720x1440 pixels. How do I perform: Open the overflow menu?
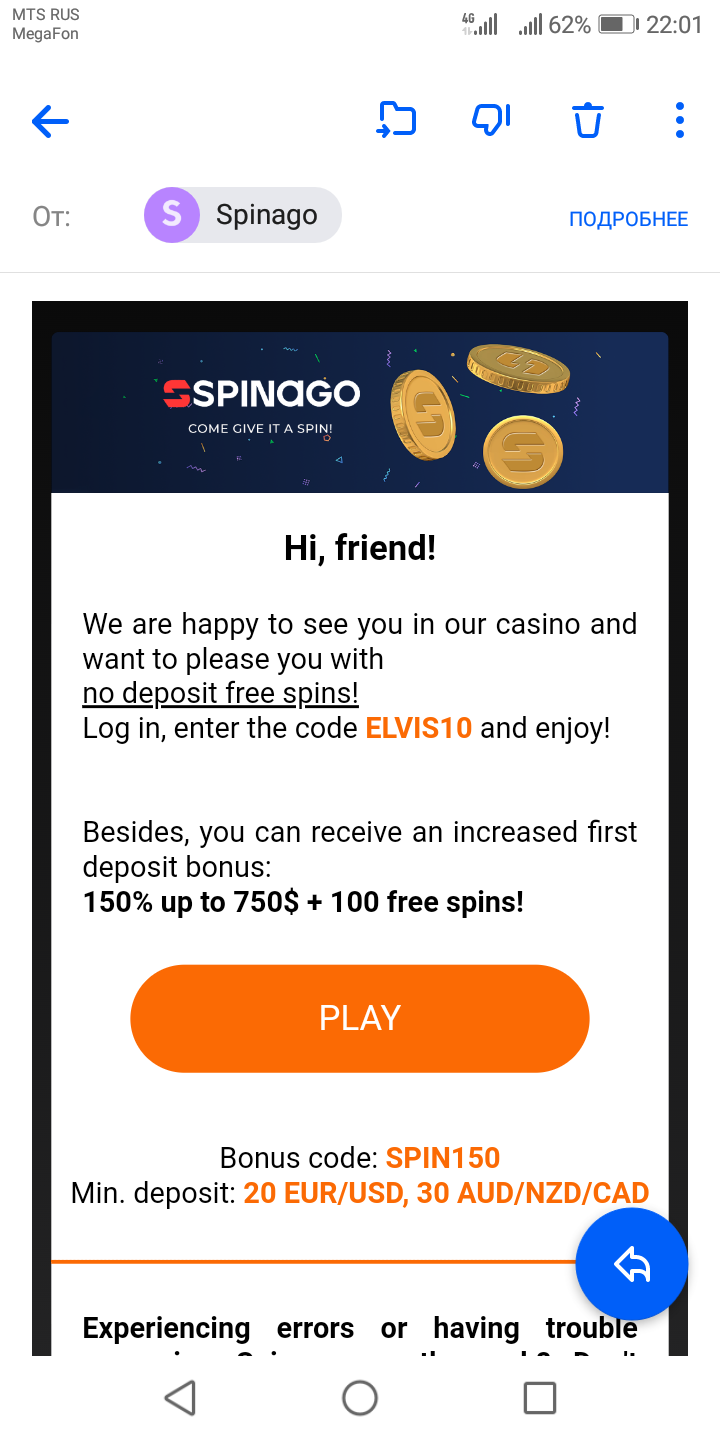click(680, 120)
